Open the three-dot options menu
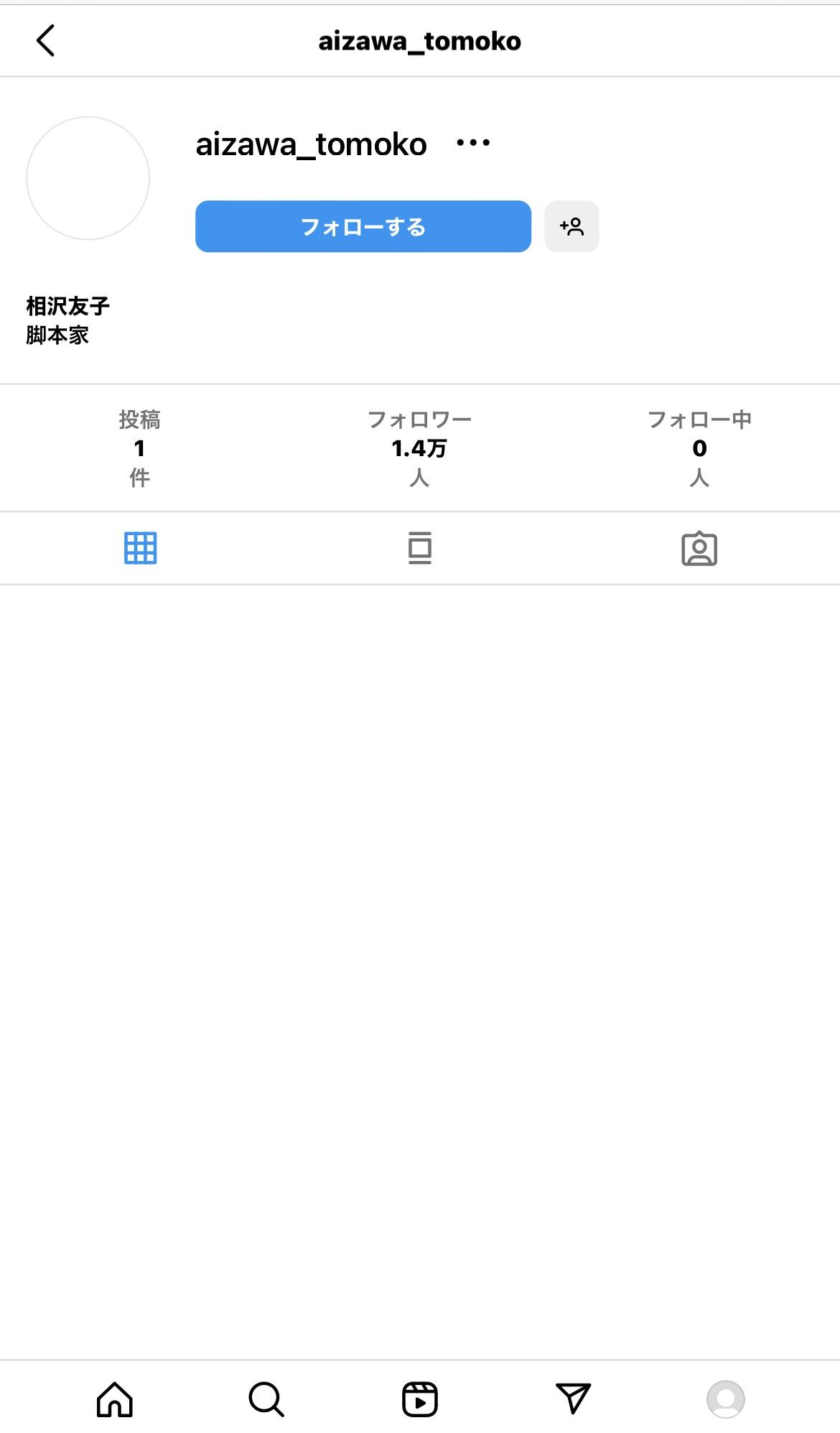Screen dimensions: 840x1433 [473, 143]
